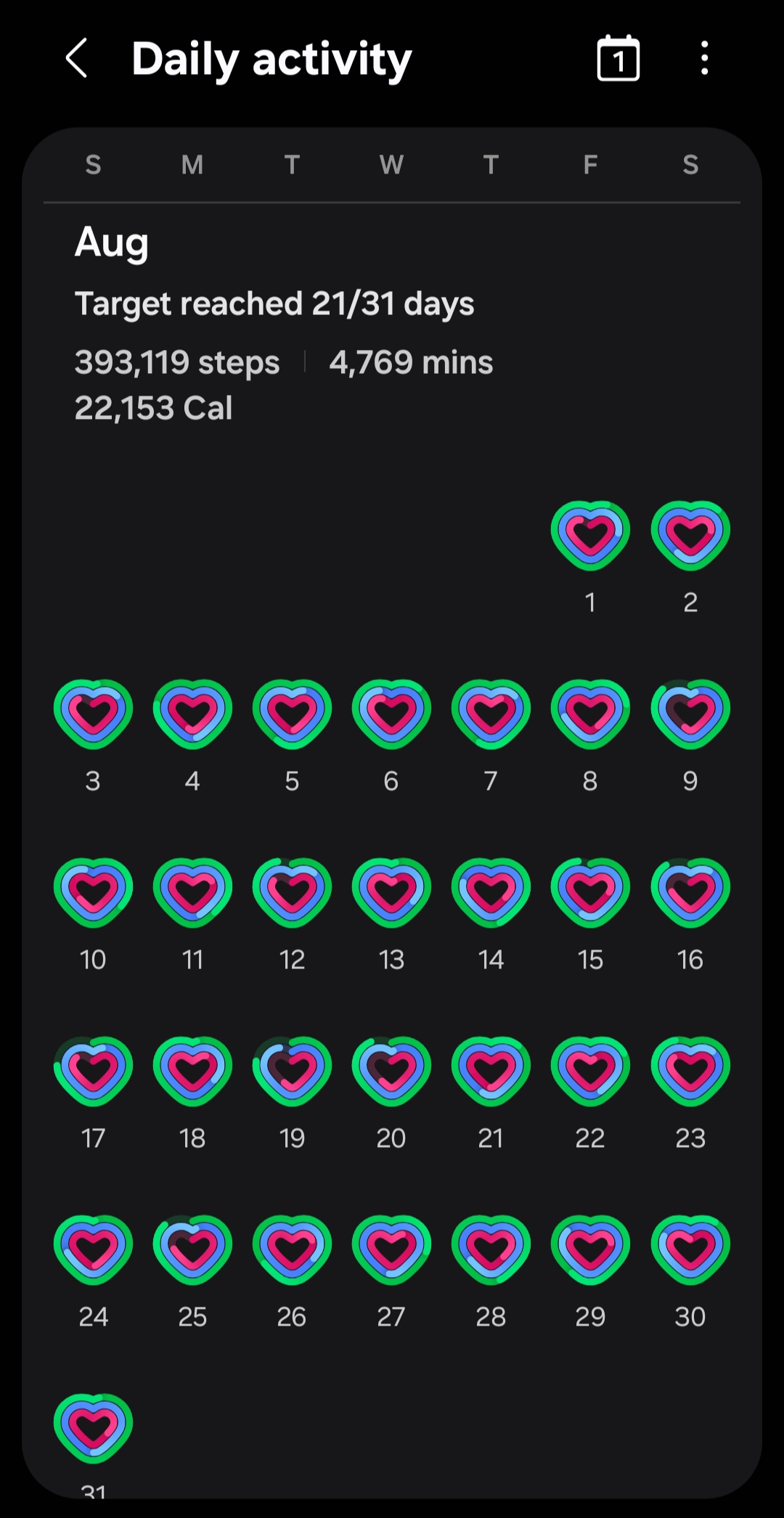View August 7 activity heart
This screenshot has width=784, height=1518.
tap(491, 714)
